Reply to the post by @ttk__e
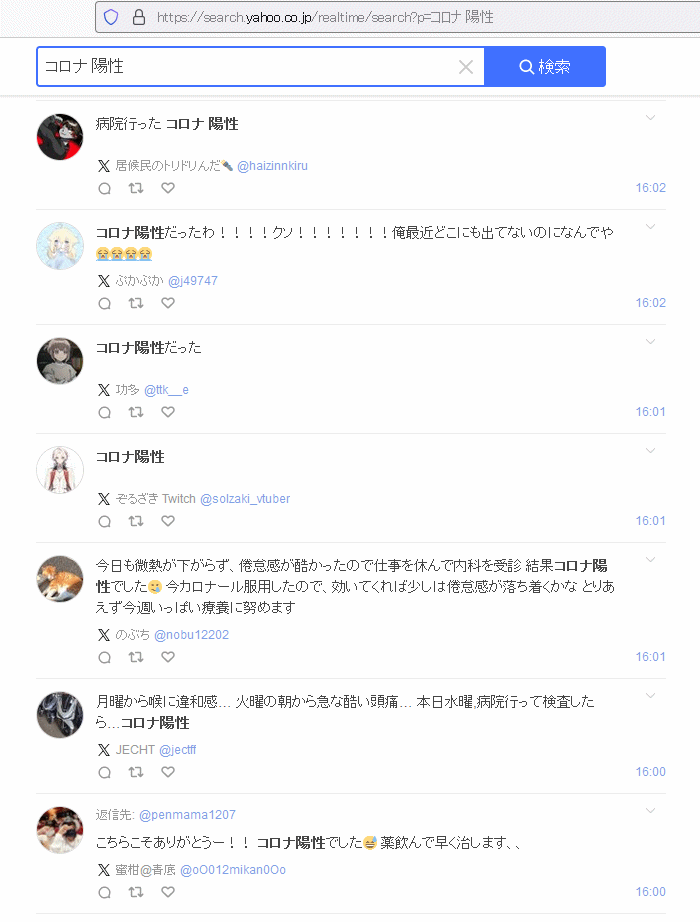The width and height of the screenshot is (700, 922). (105, 412)
